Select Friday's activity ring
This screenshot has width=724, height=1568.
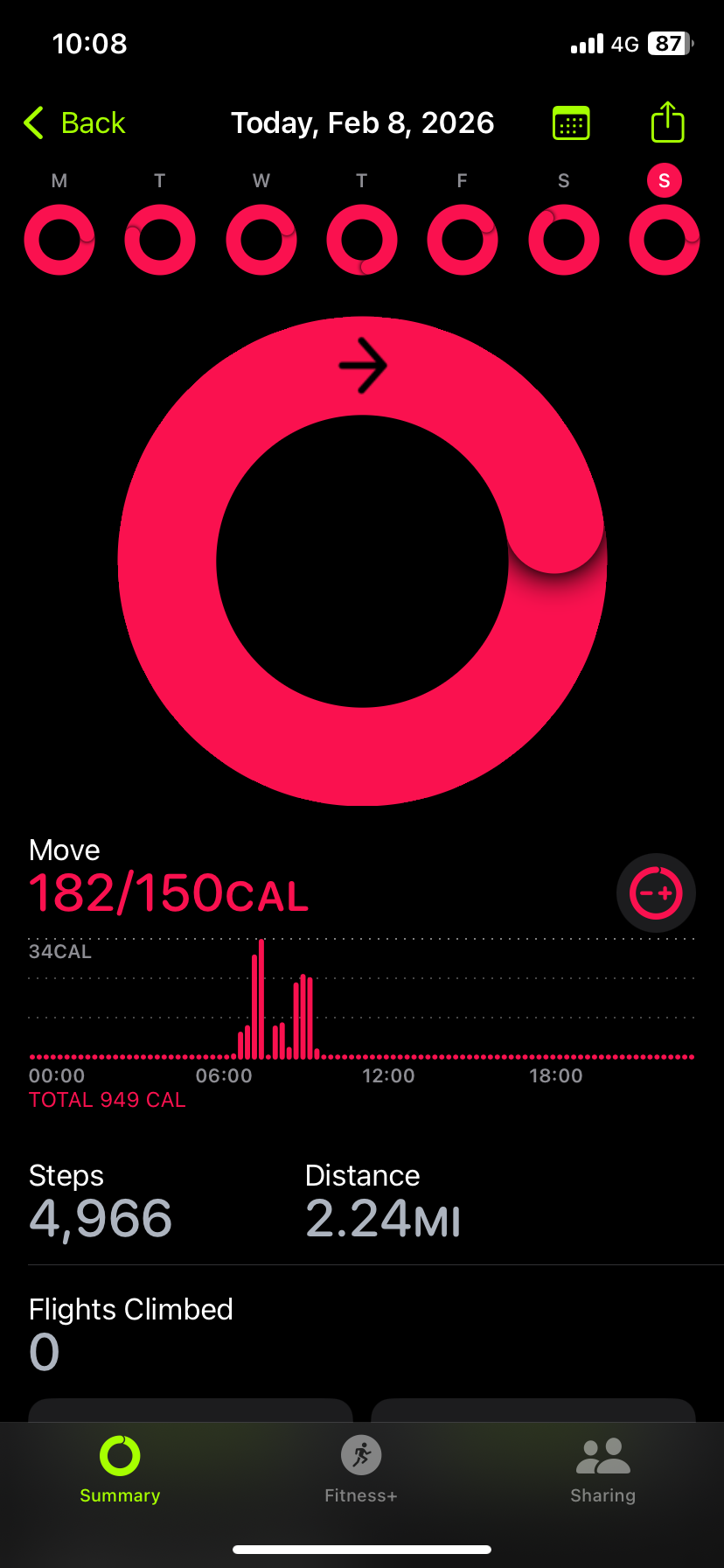463,239
